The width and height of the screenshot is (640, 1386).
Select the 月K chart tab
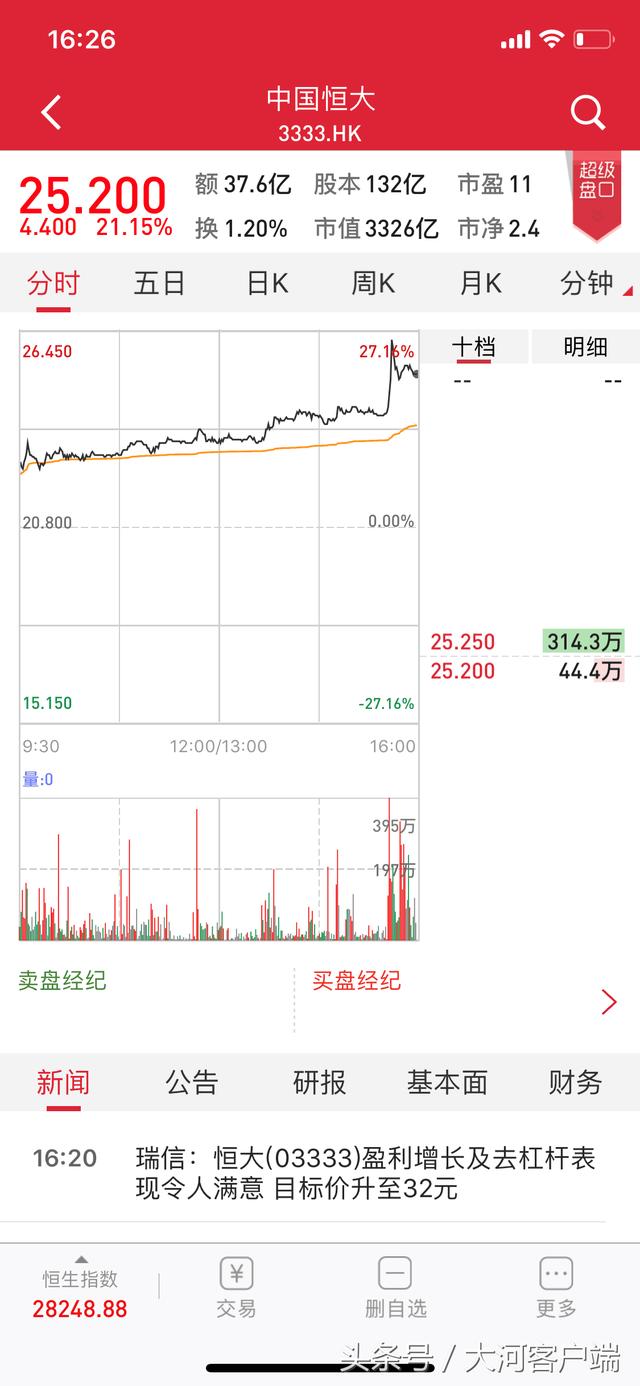[x=480, y=284]
